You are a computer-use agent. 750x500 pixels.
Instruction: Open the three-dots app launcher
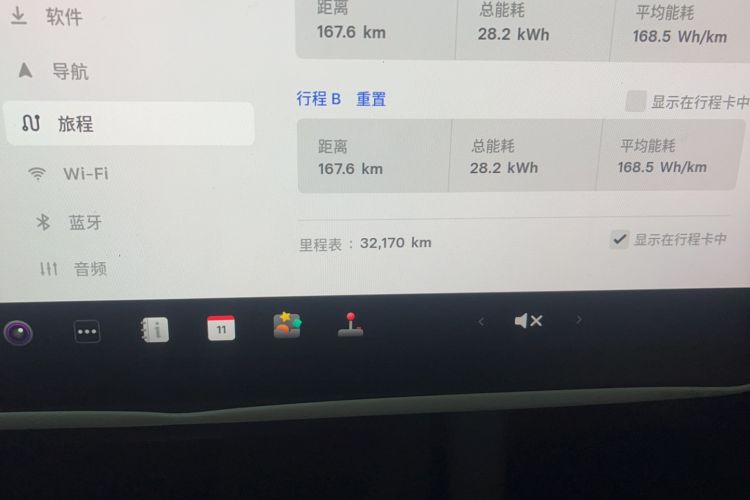click(87, 331)
